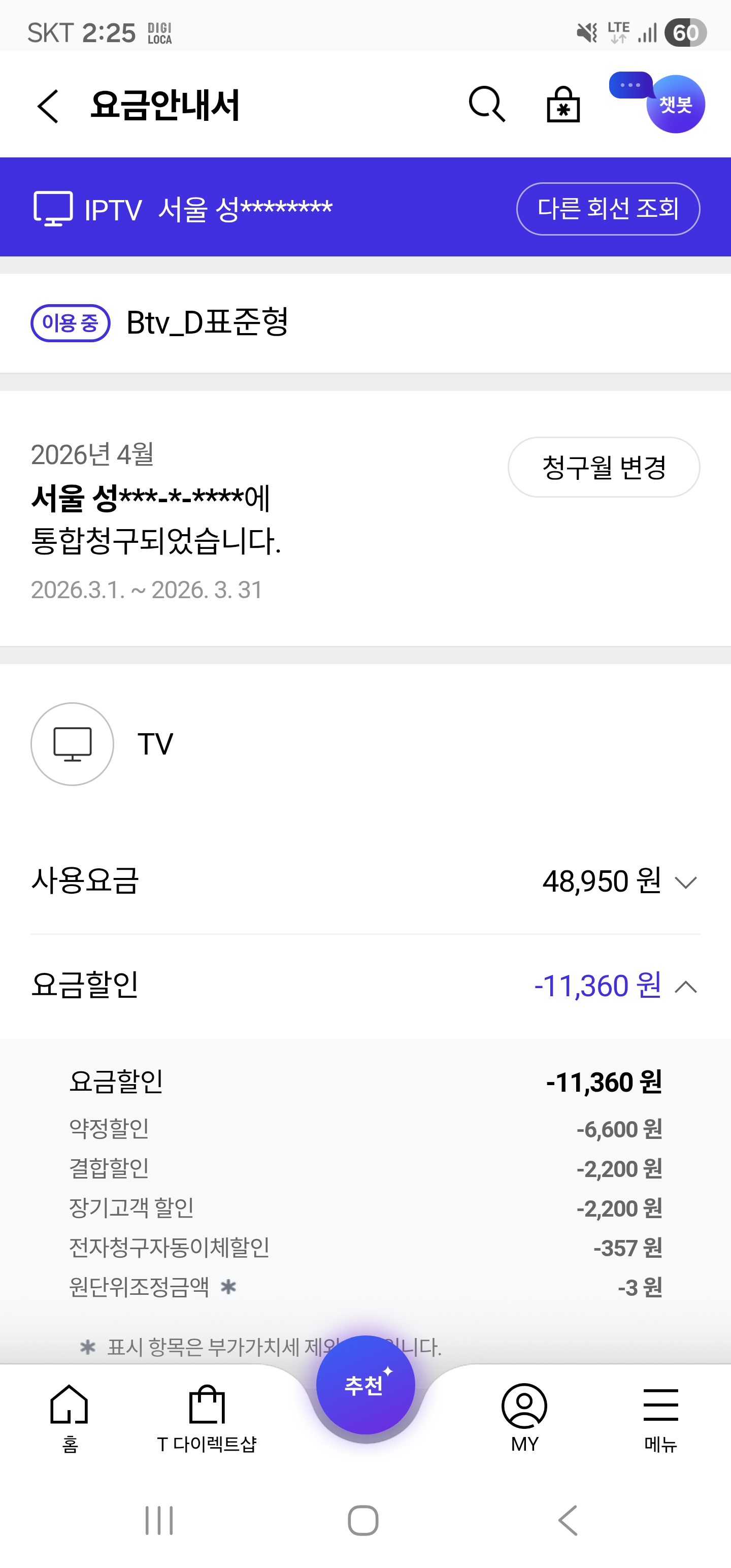Change billing month via 청구월 변경

pos(603,468)
